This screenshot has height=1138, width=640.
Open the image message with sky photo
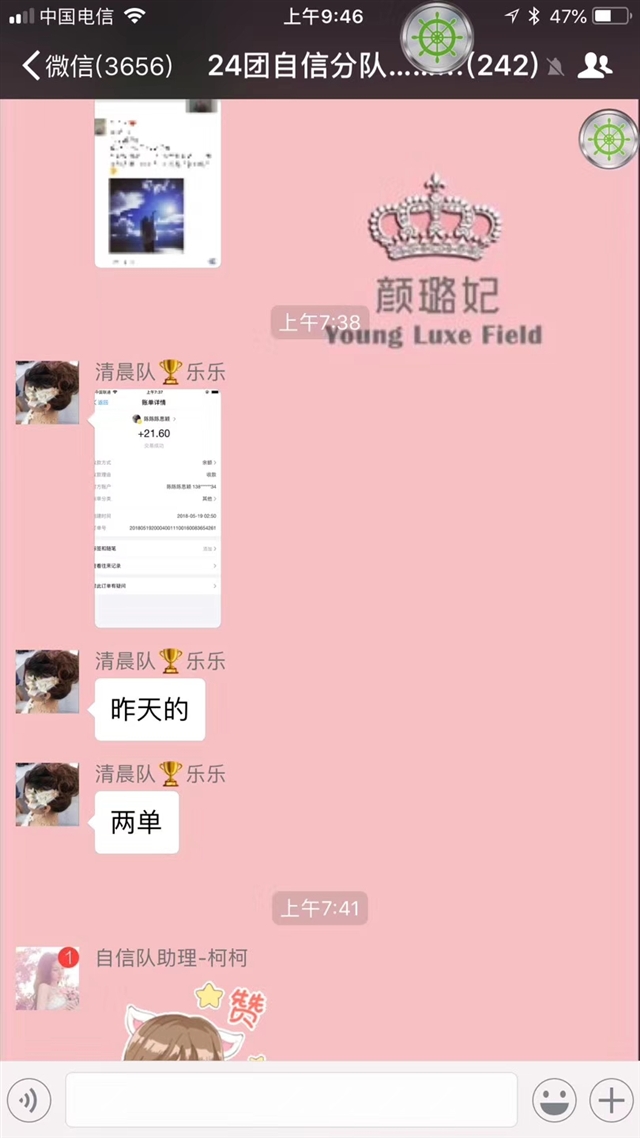pyautogui.click(x=157, y=184)
